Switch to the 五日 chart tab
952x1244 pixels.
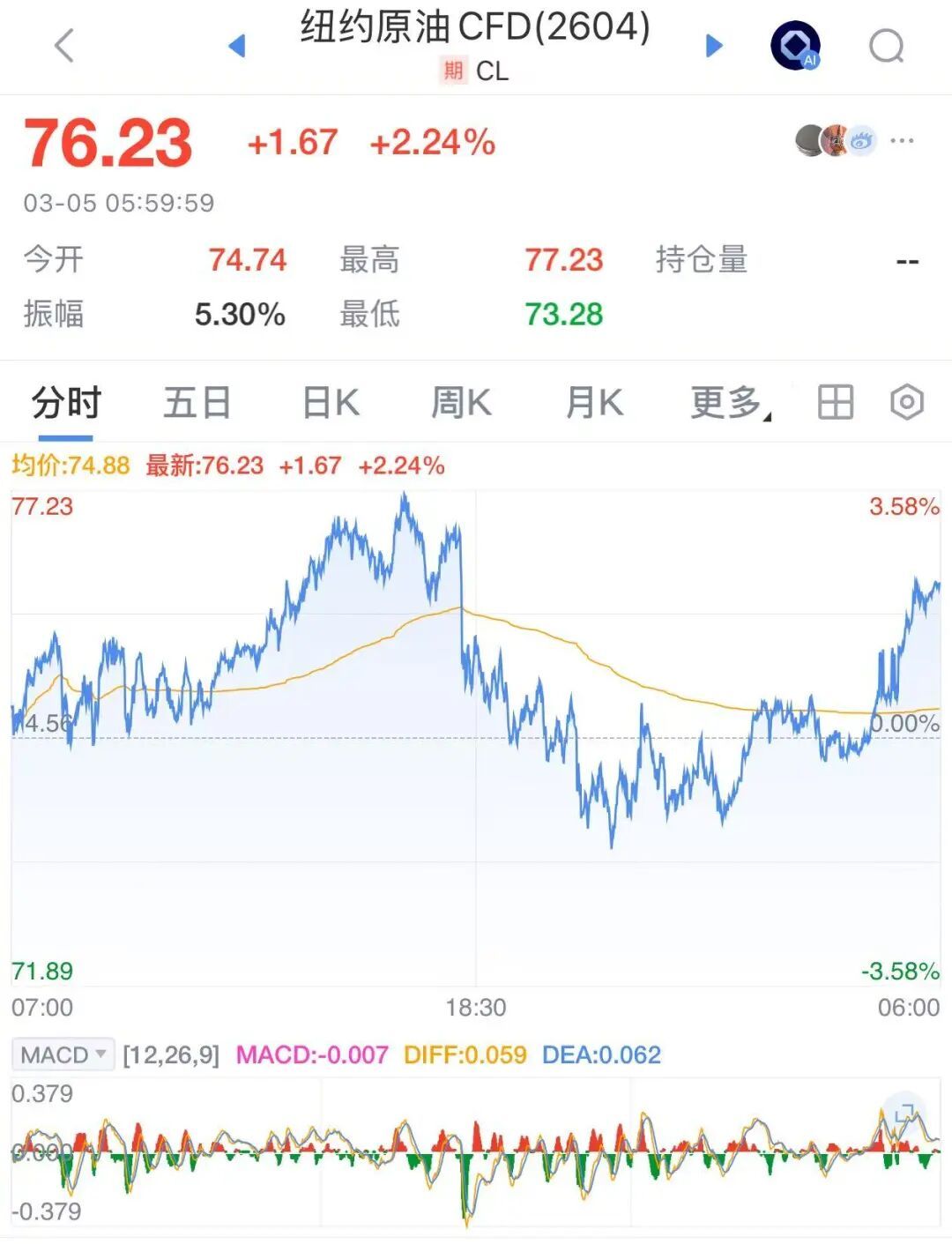[197, 404]
